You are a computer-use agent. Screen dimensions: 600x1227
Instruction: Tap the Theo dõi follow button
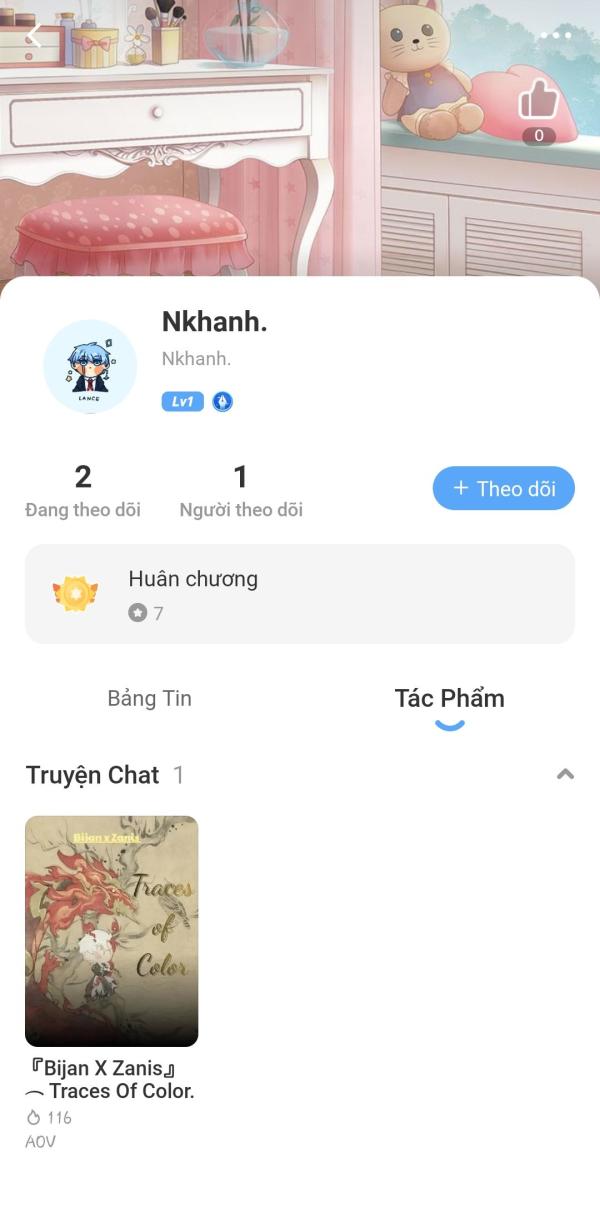tap(503, 488)
